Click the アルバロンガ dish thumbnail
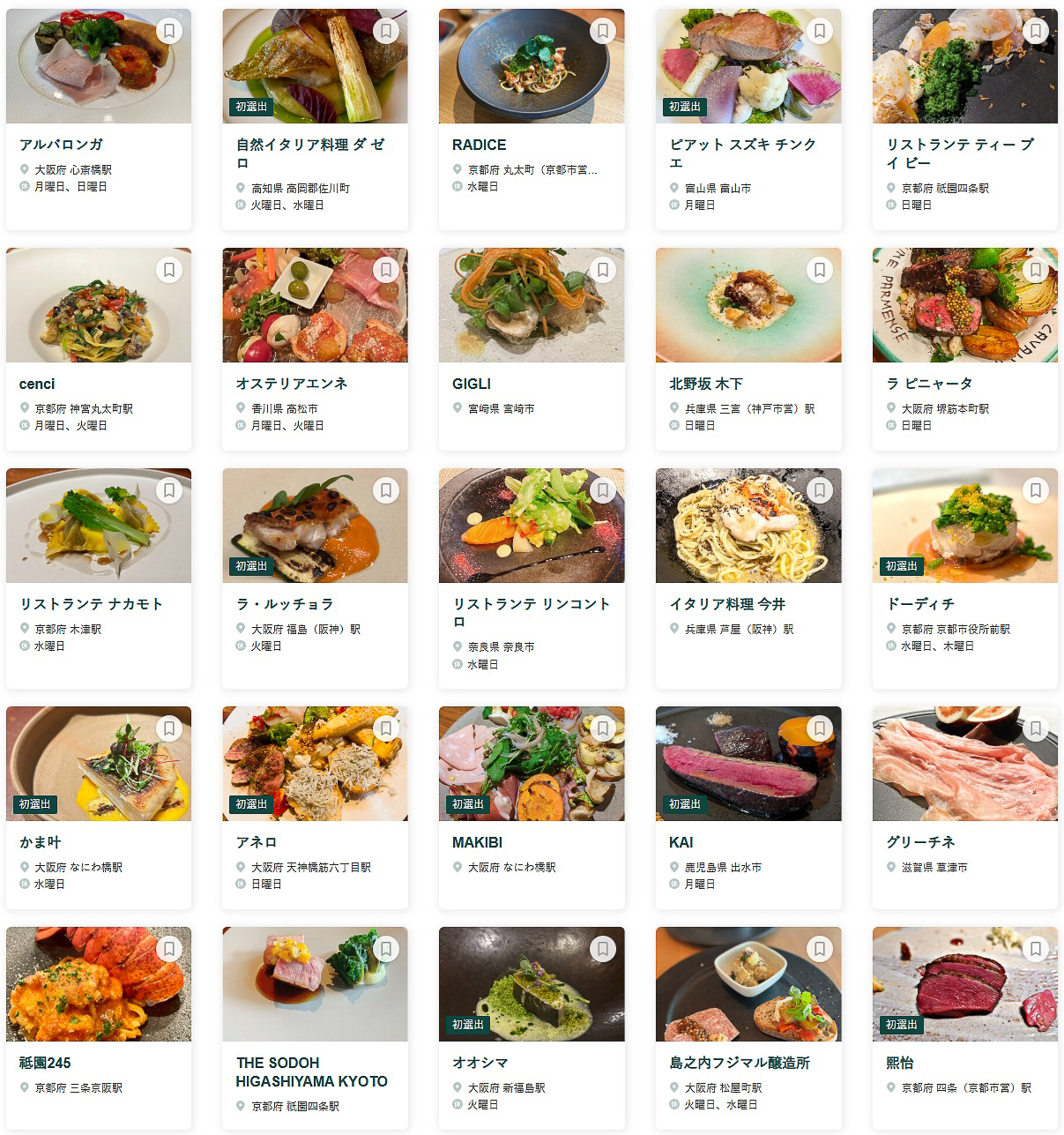 (x=98, y=65)
